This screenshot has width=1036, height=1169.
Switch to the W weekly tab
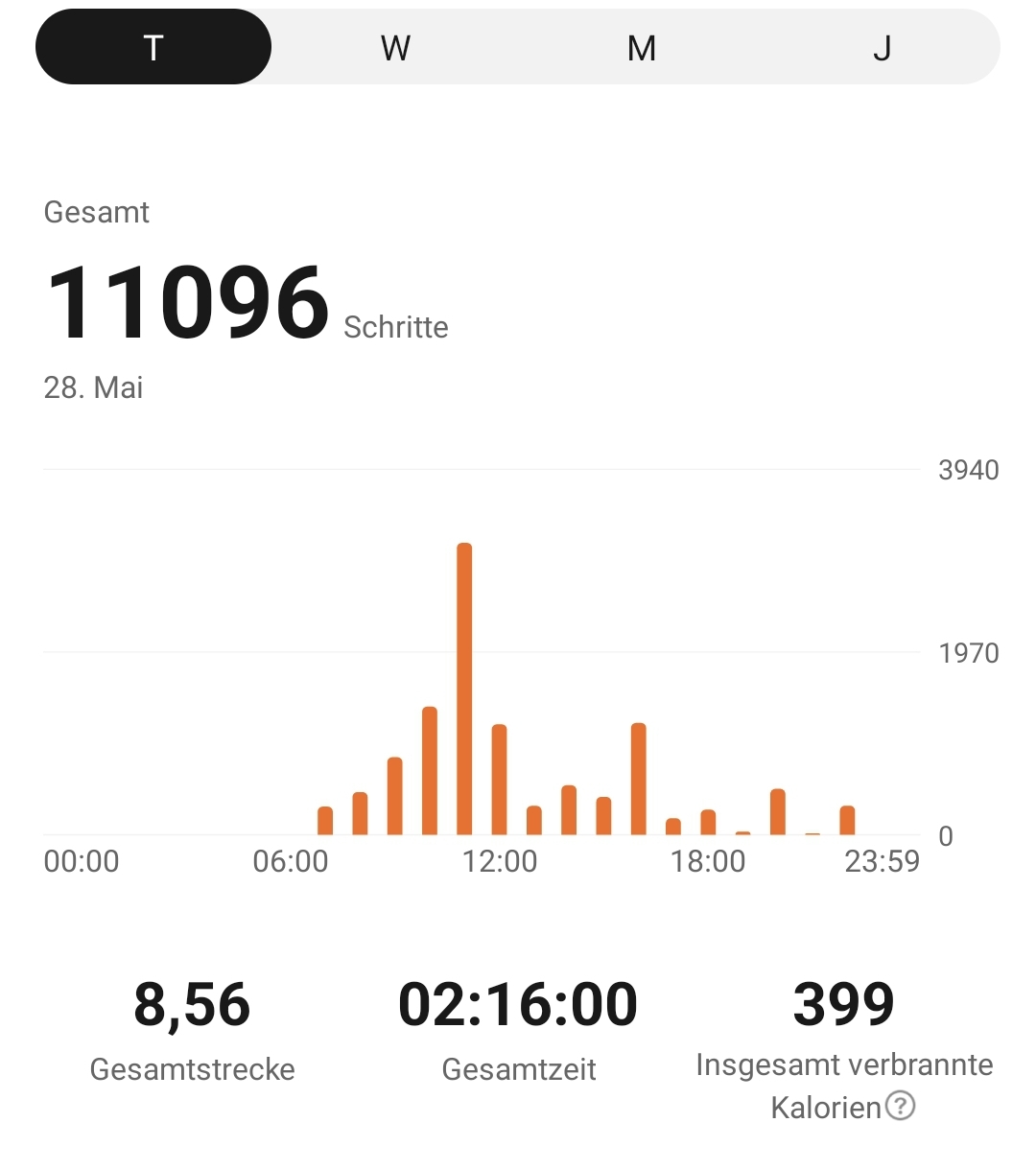click(395, 47)
